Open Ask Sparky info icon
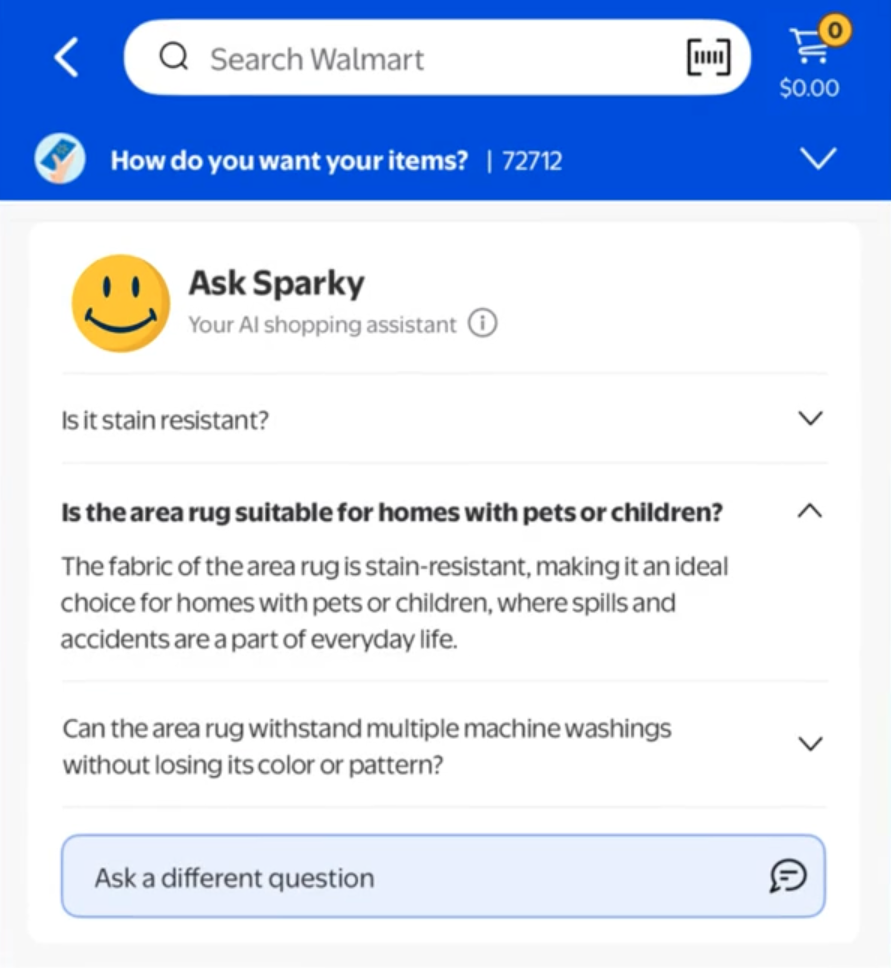This screenshot has width=891, height=968. tap(483, 324)
